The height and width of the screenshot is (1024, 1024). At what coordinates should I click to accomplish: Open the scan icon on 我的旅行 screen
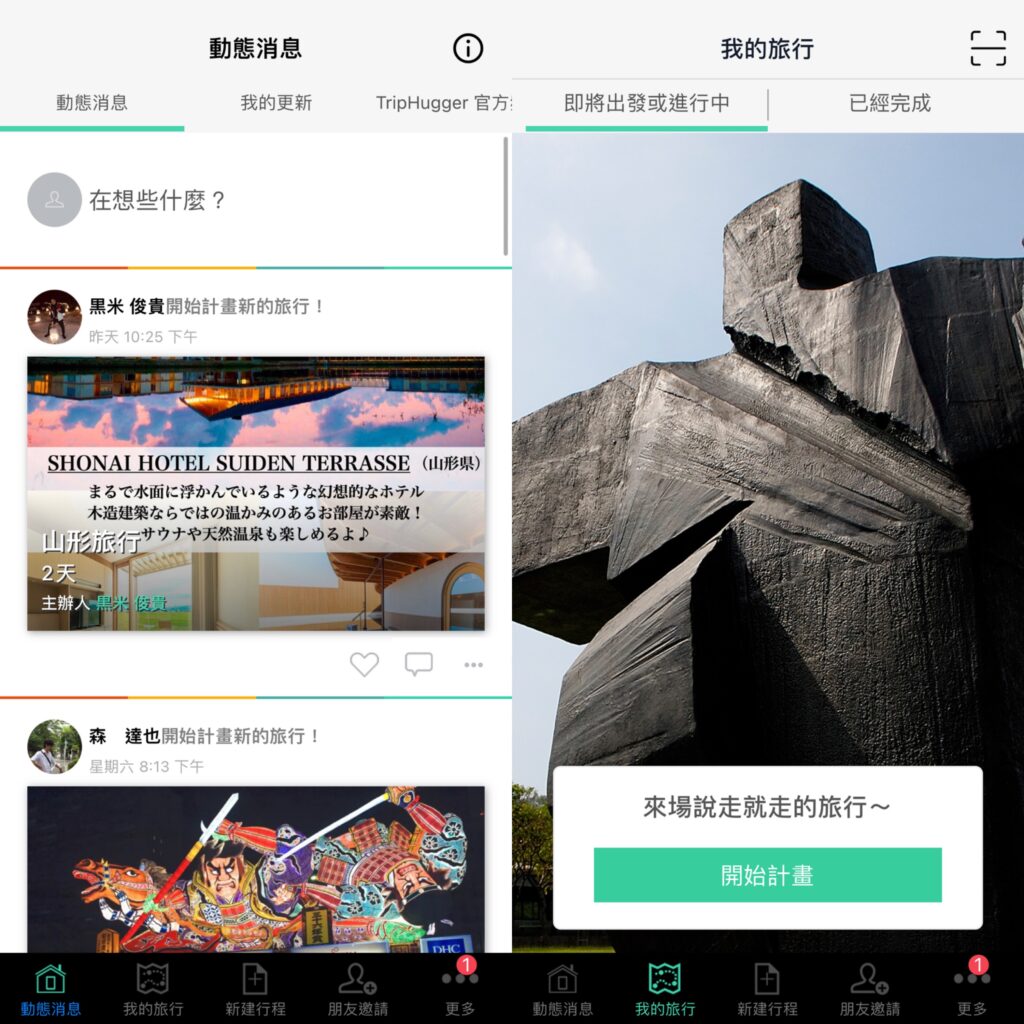pyautogui.click(x=987, y=48)
